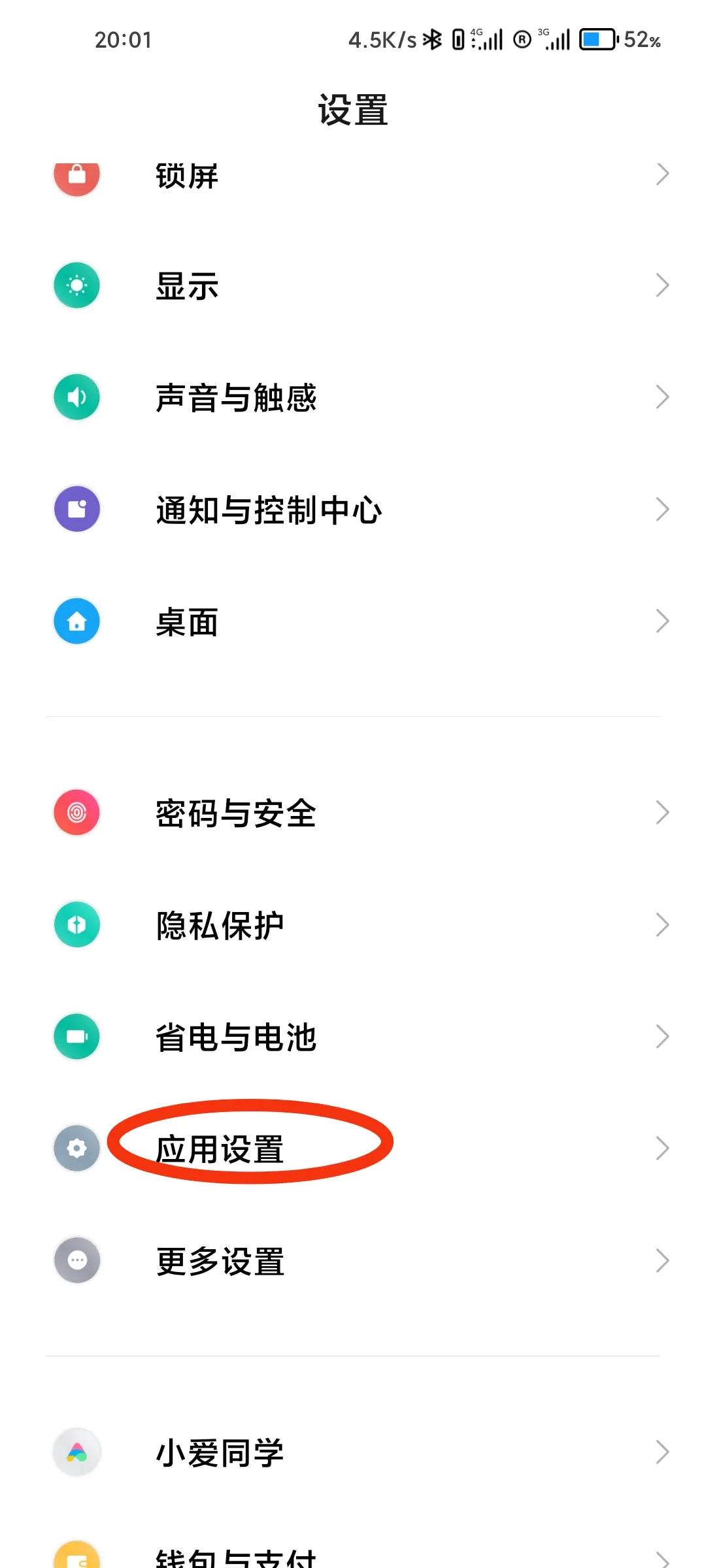Viewport: 706px width, 1568px height.
Task: Open the arrow beside 密码与安全
Action: point(663,812)
